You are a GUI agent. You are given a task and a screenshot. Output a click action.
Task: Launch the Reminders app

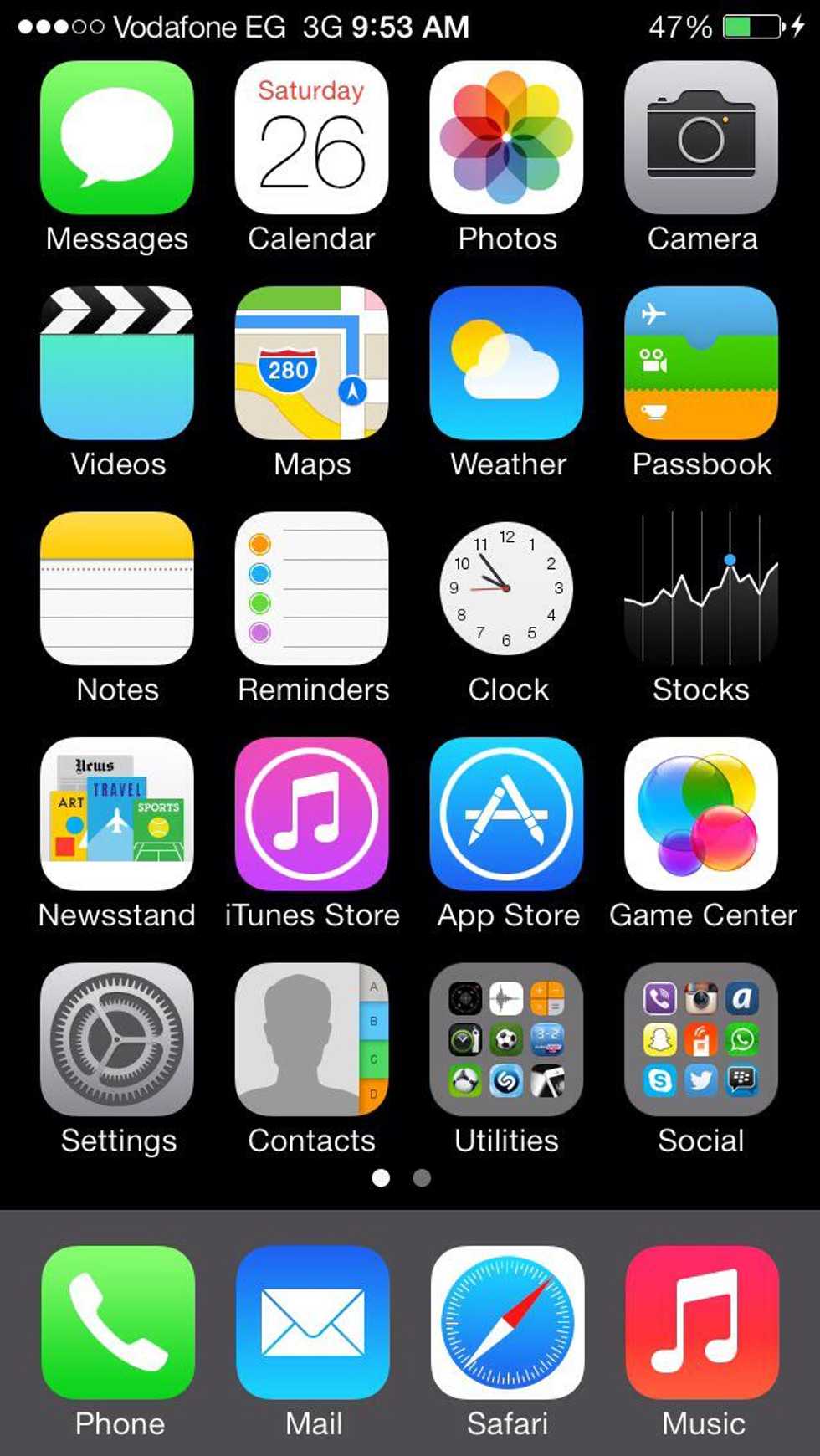tap(311, 588)
